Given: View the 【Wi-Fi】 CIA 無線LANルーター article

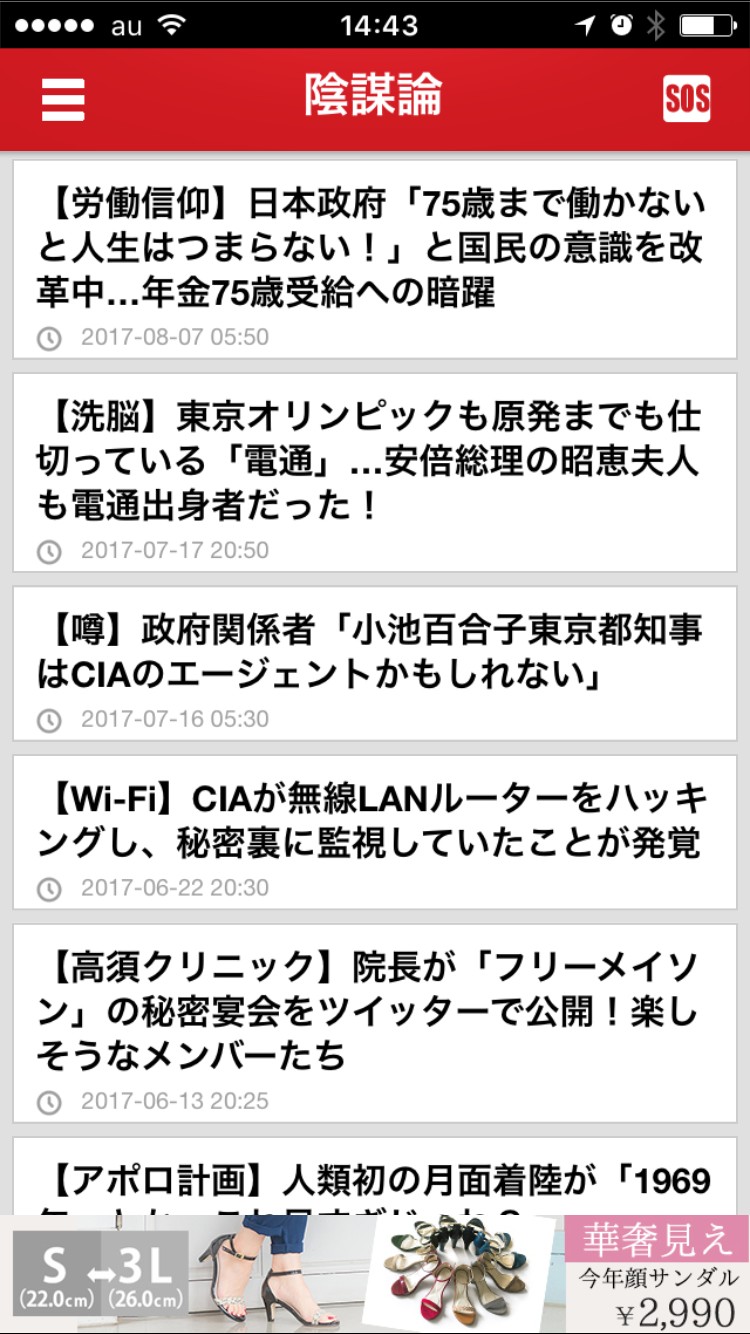Looking at the screenshot, I should 375,833.
